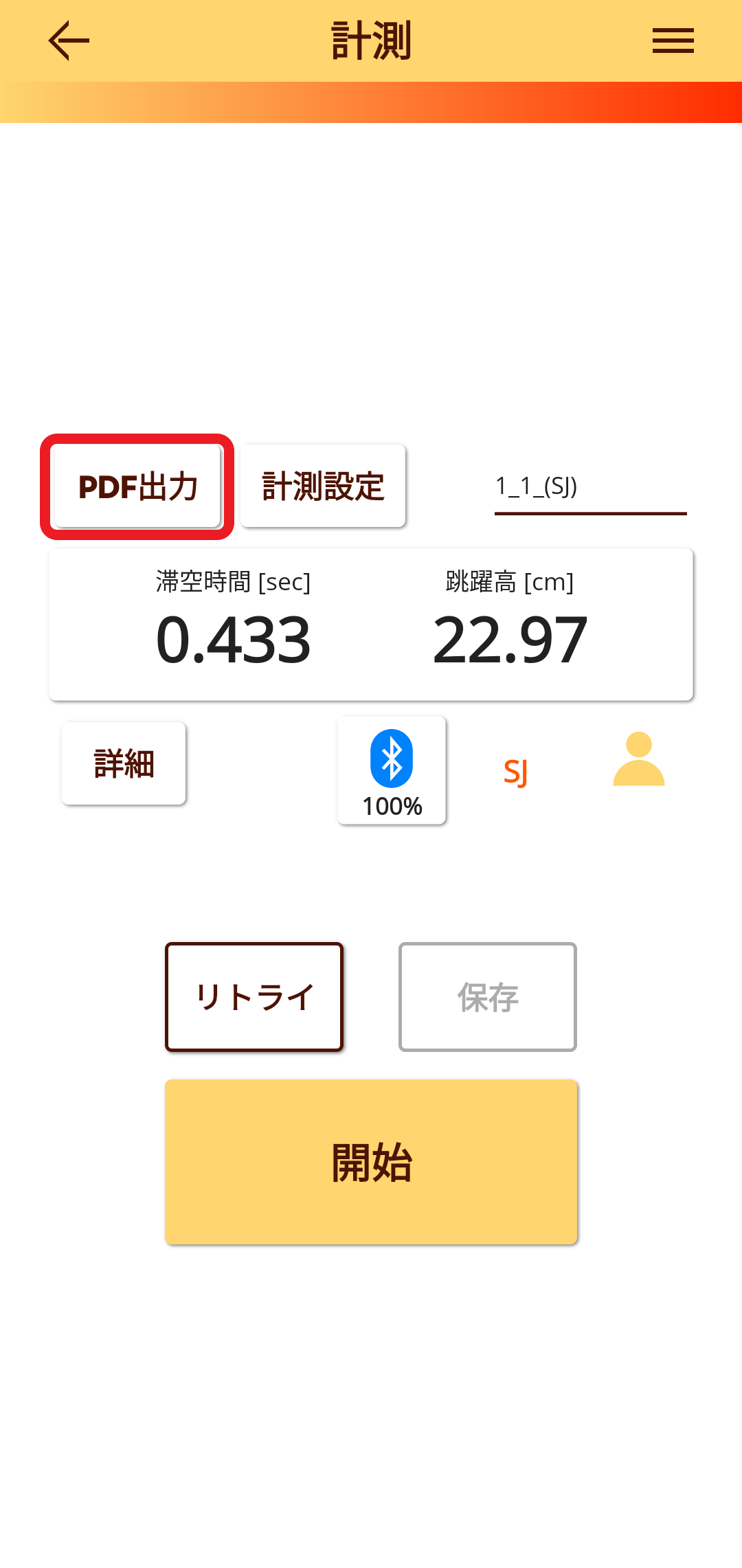Open the user profile icon
Screen dimensions: 742x1568
pos(638,759)
